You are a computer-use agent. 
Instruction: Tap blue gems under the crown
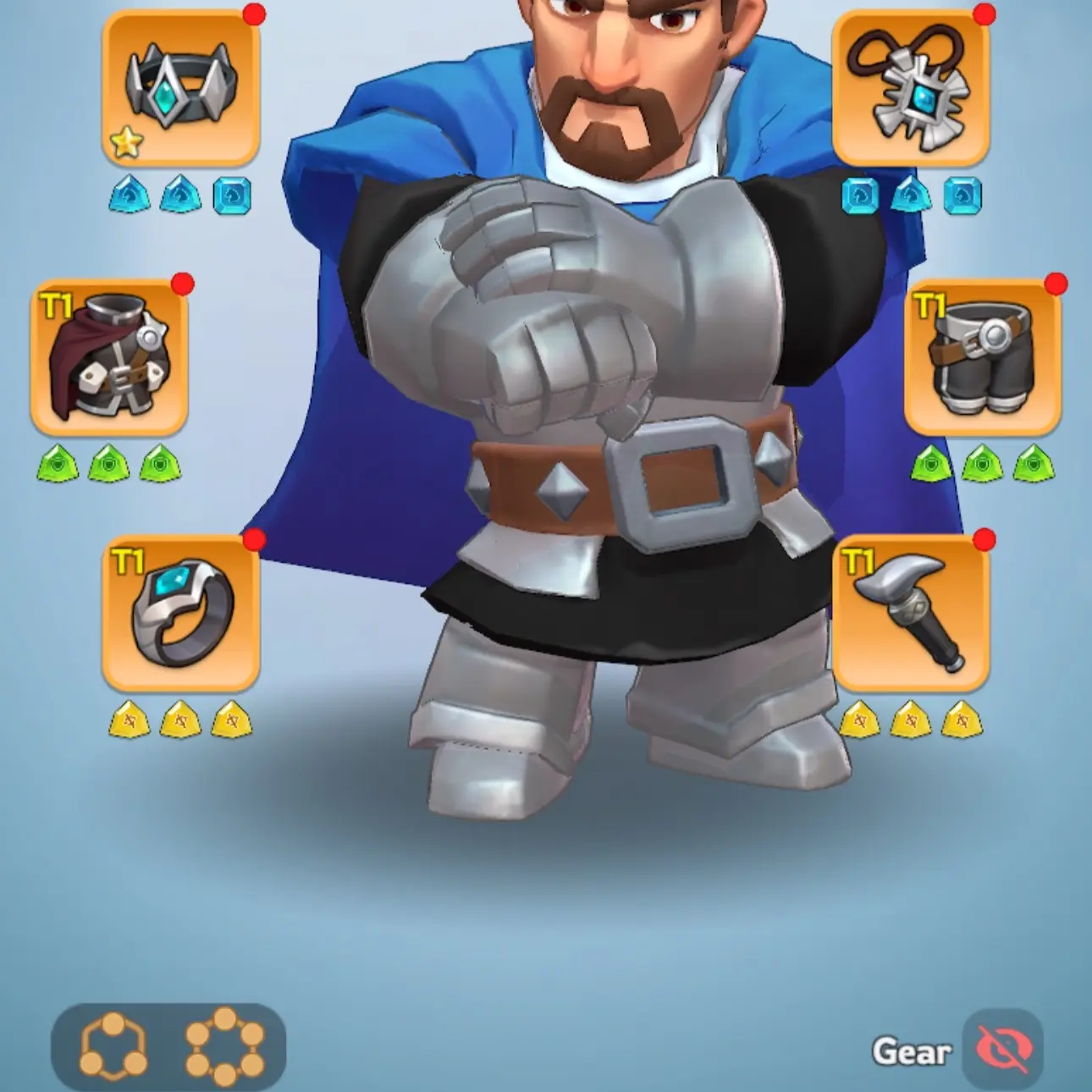[180, 196]
